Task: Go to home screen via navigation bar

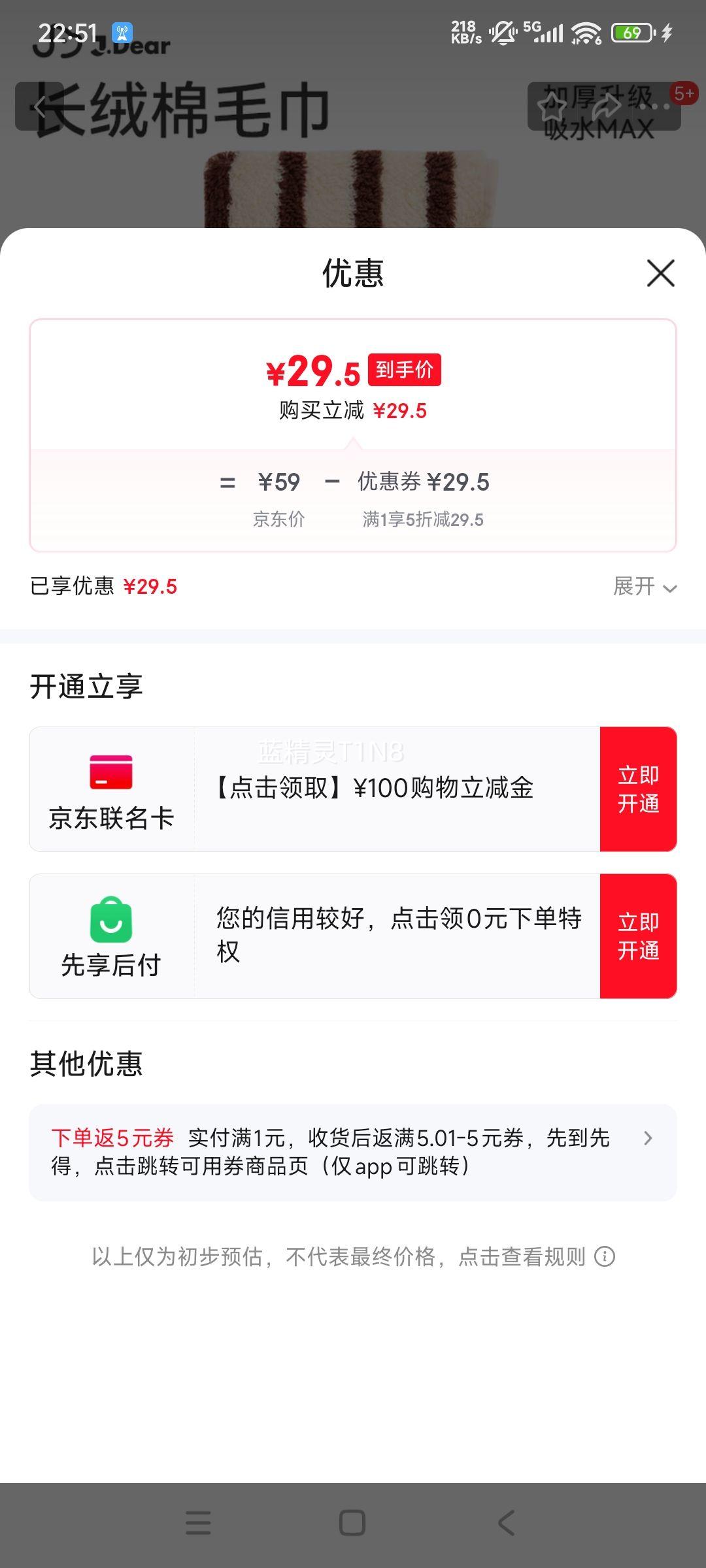Action: tap(352, 1523)
